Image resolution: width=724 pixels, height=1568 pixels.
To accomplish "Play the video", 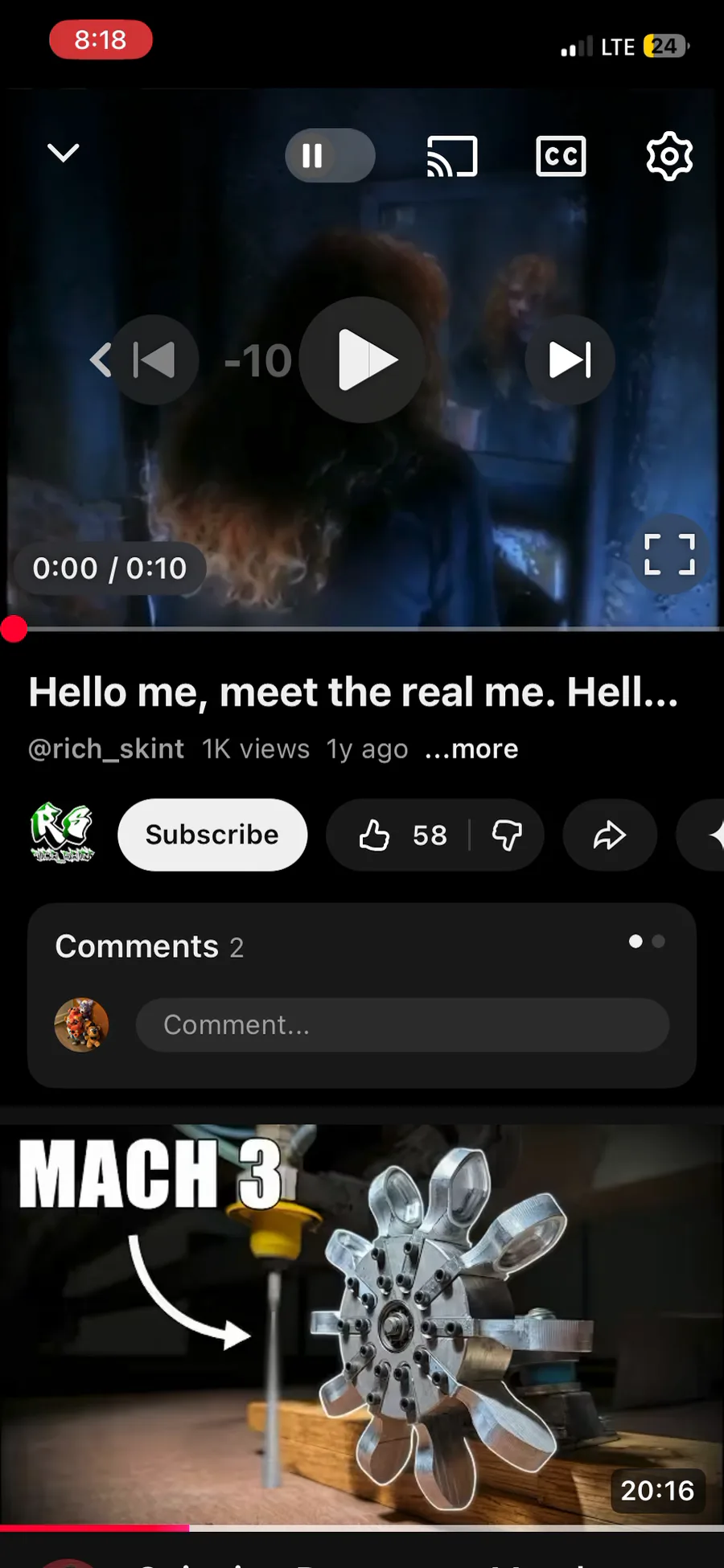I will click(363, 359).
